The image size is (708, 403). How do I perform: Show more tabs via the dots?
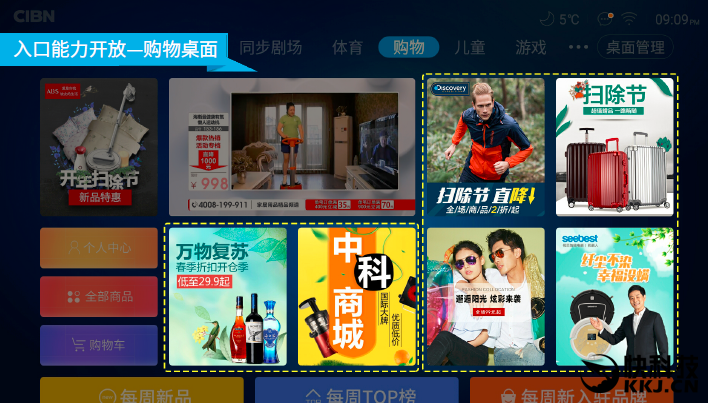tap(578, 47)
